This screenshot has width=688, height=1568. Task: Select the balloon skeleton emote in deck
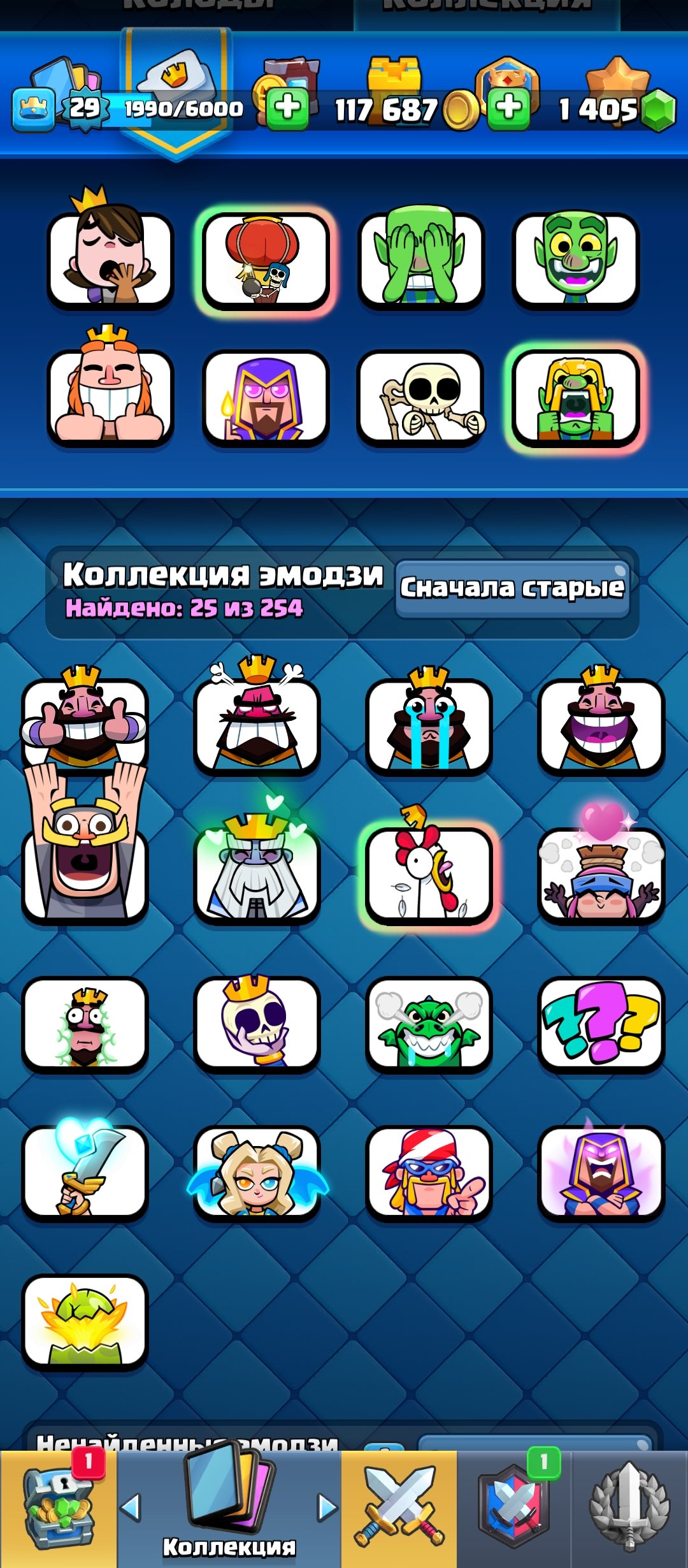266,261
